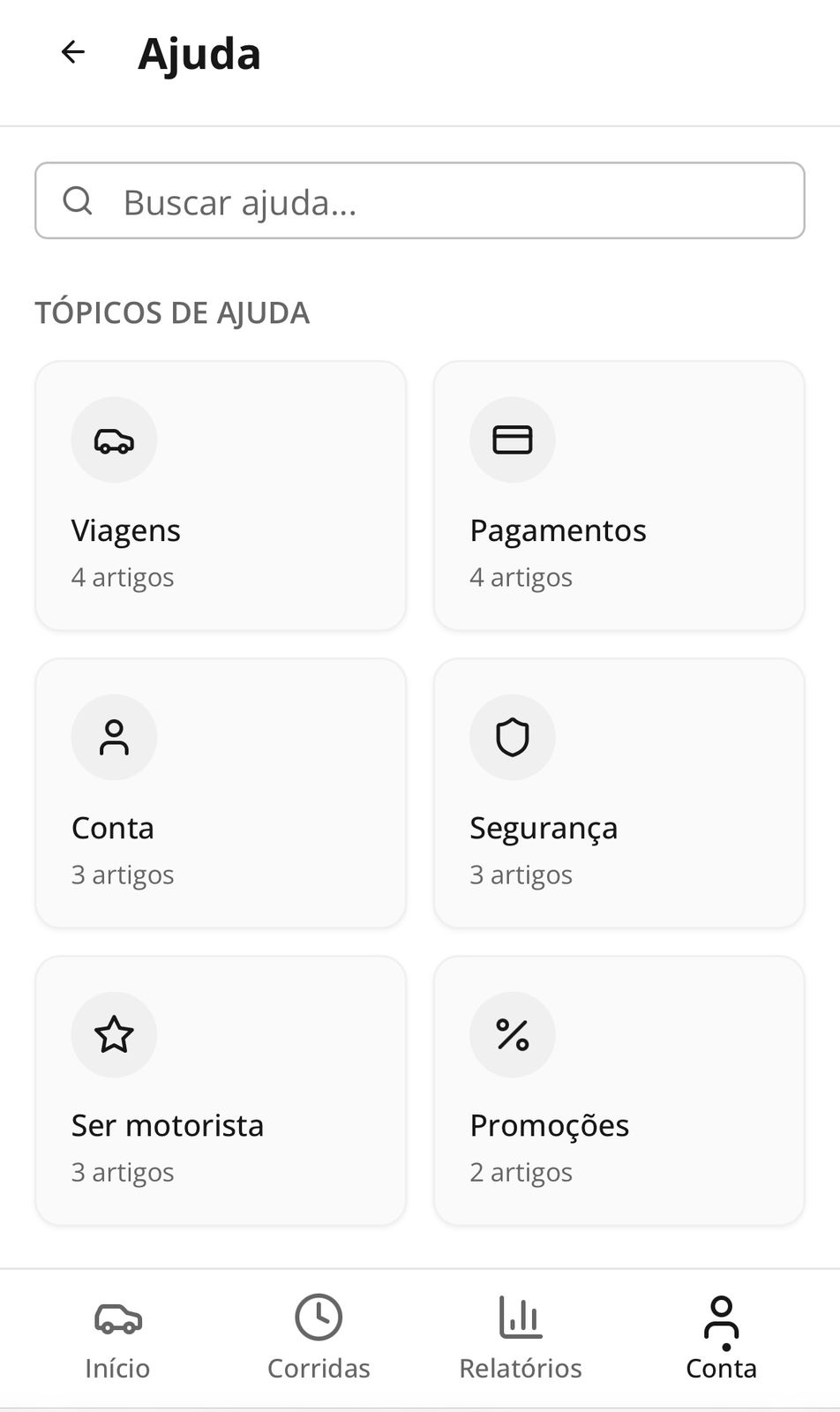
Task: Click the shield icon for Segurança
Action: pos(513,737)
